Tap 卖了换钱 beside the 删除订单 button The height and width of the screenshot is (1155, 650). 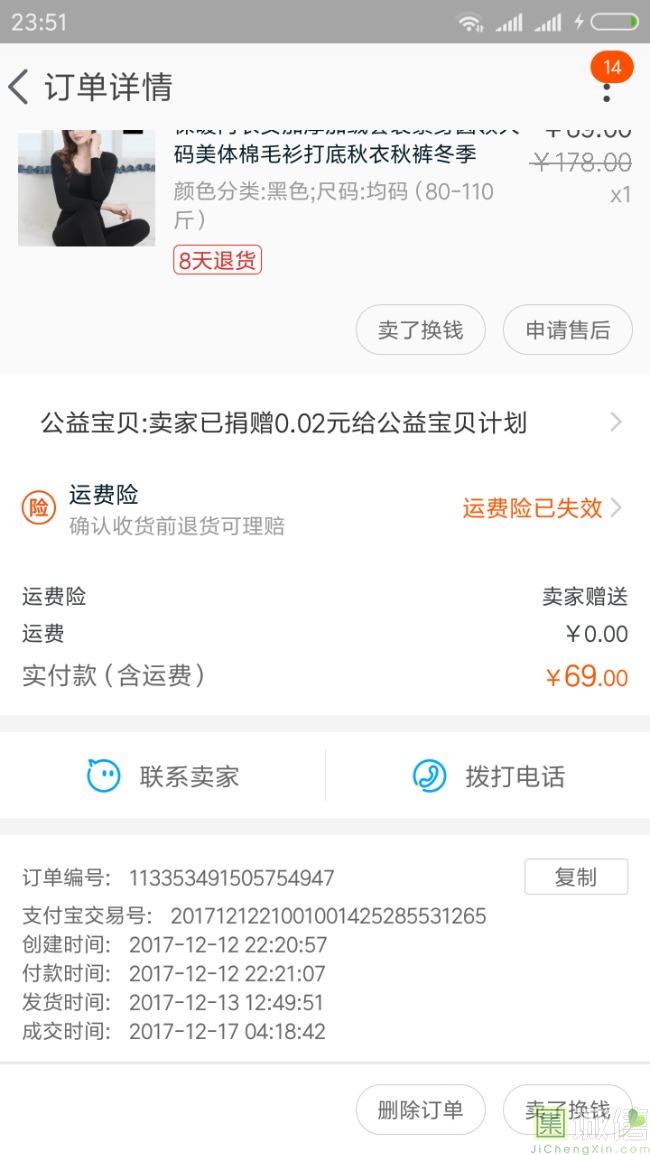(x=567, y=1109)
